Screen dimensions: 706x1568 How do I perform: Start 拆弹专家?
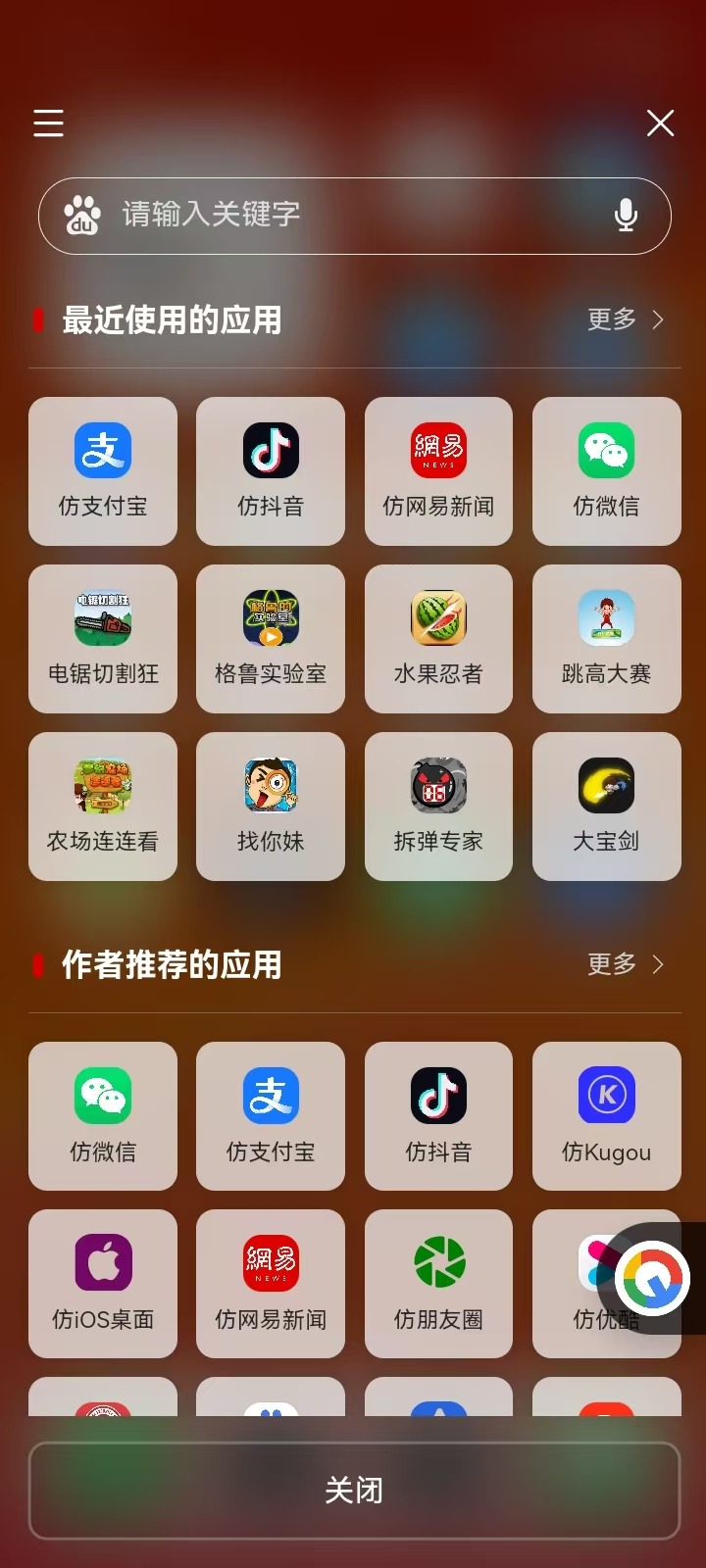coord(438,807)
